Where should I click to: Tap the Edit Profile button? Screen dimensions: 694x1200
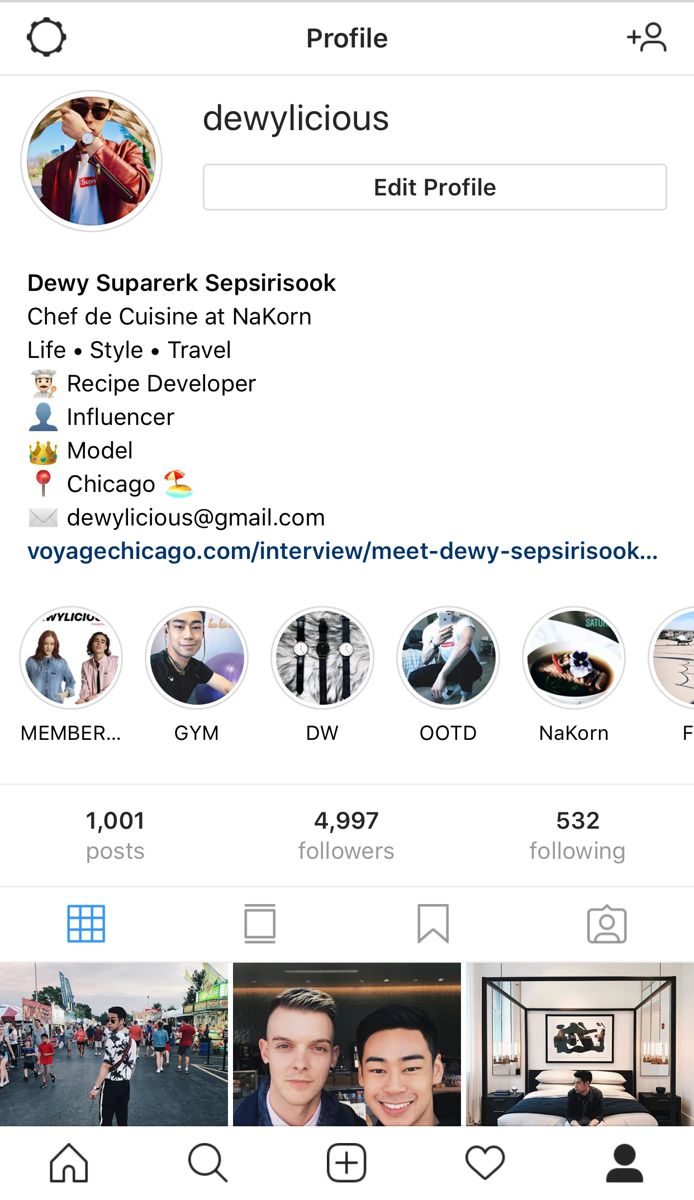coord(435,187)
